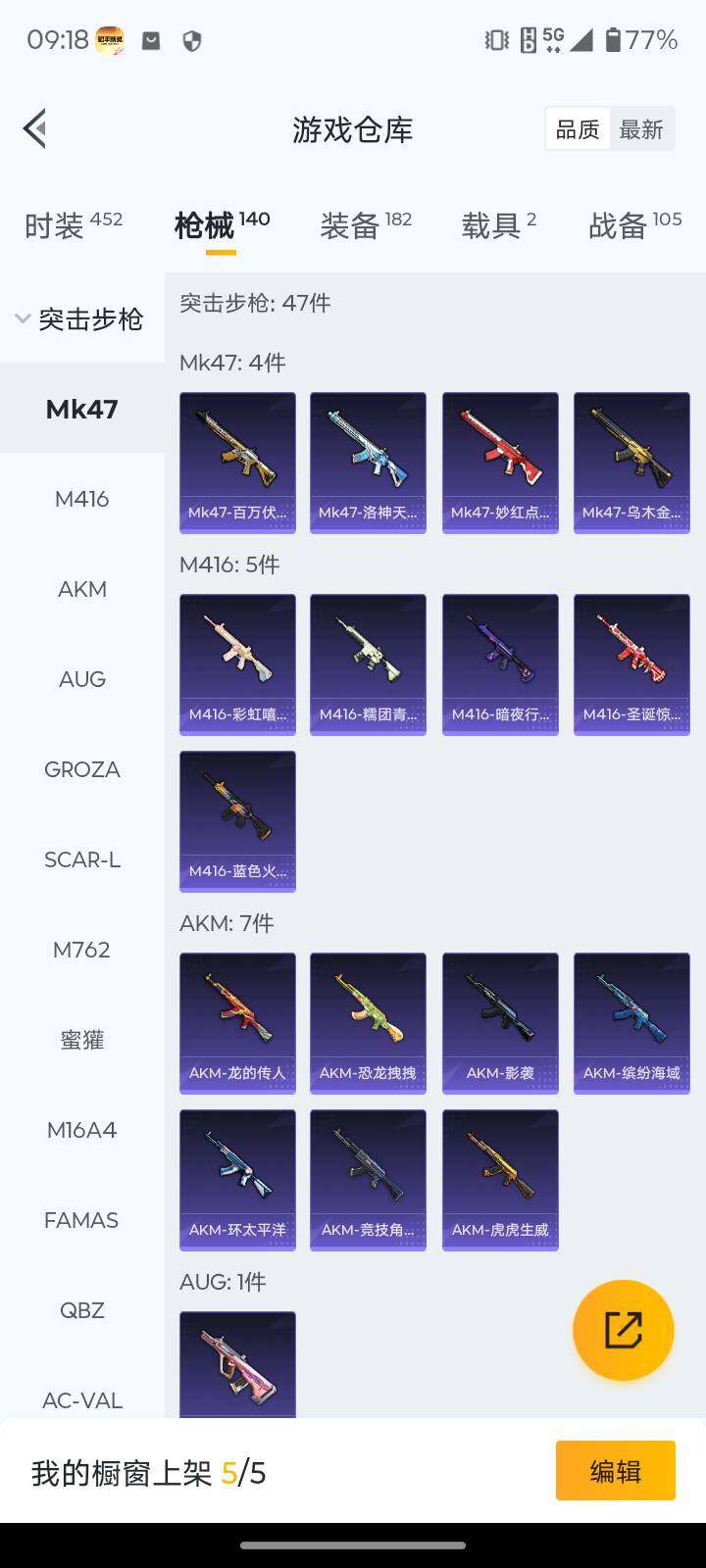
Task: Open the AKM-龙的传人 skin tile
Action: [237, 1022]
